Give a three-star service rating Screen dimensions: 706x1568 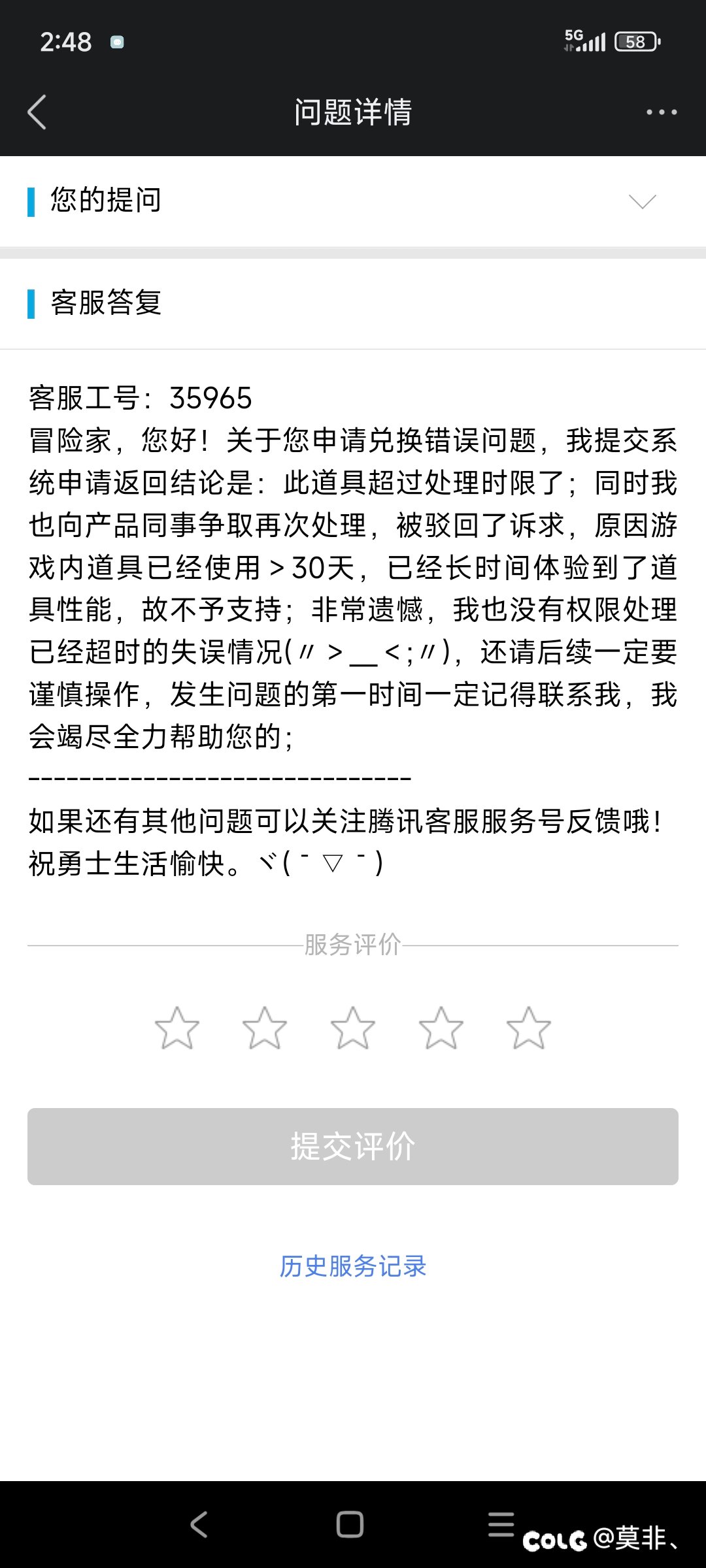[353, 1028]
